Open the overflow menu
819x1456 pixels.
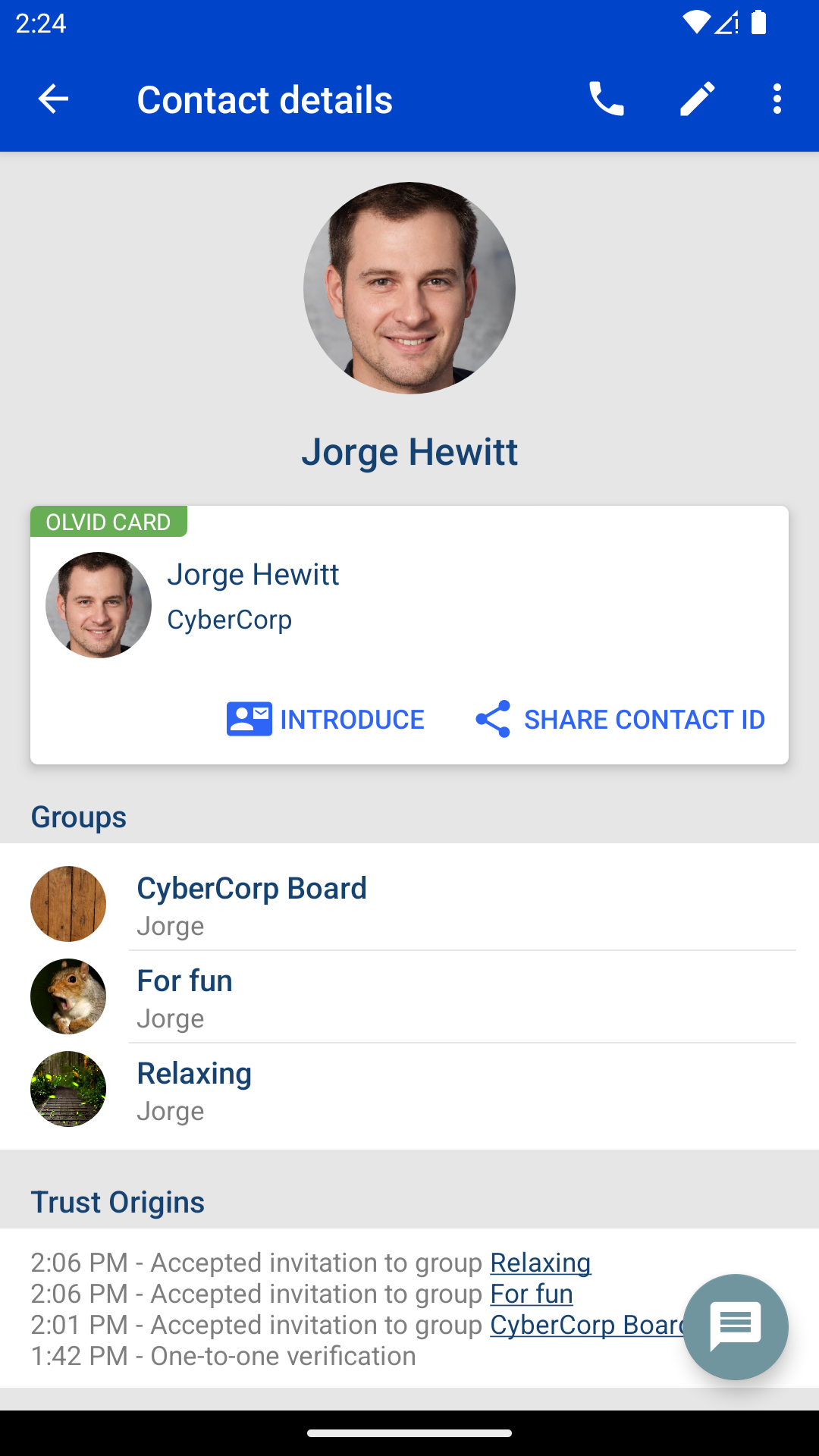click(x=777, y=99)
